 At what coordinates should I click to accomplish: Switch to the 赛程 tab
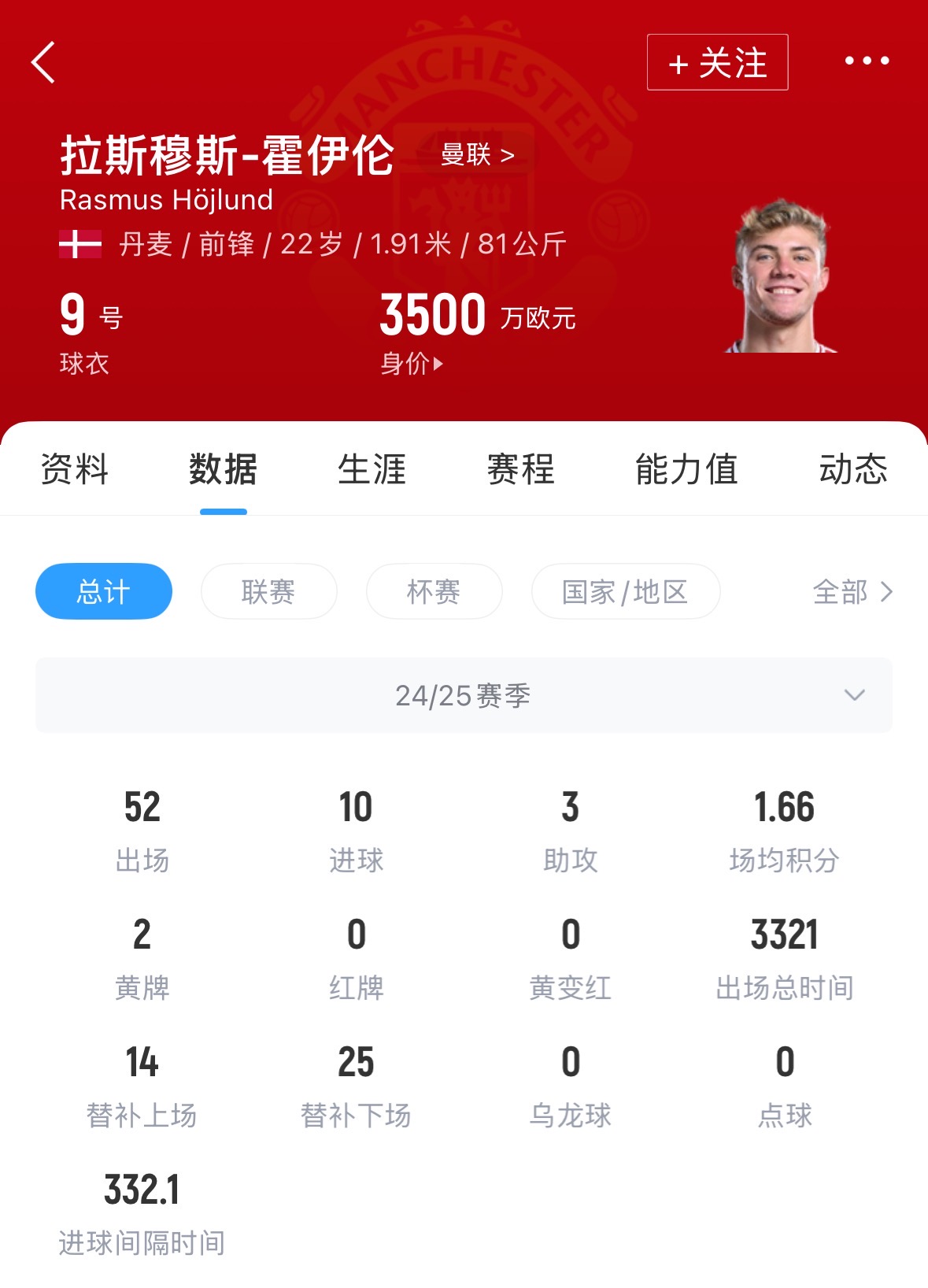pos(520,469)
